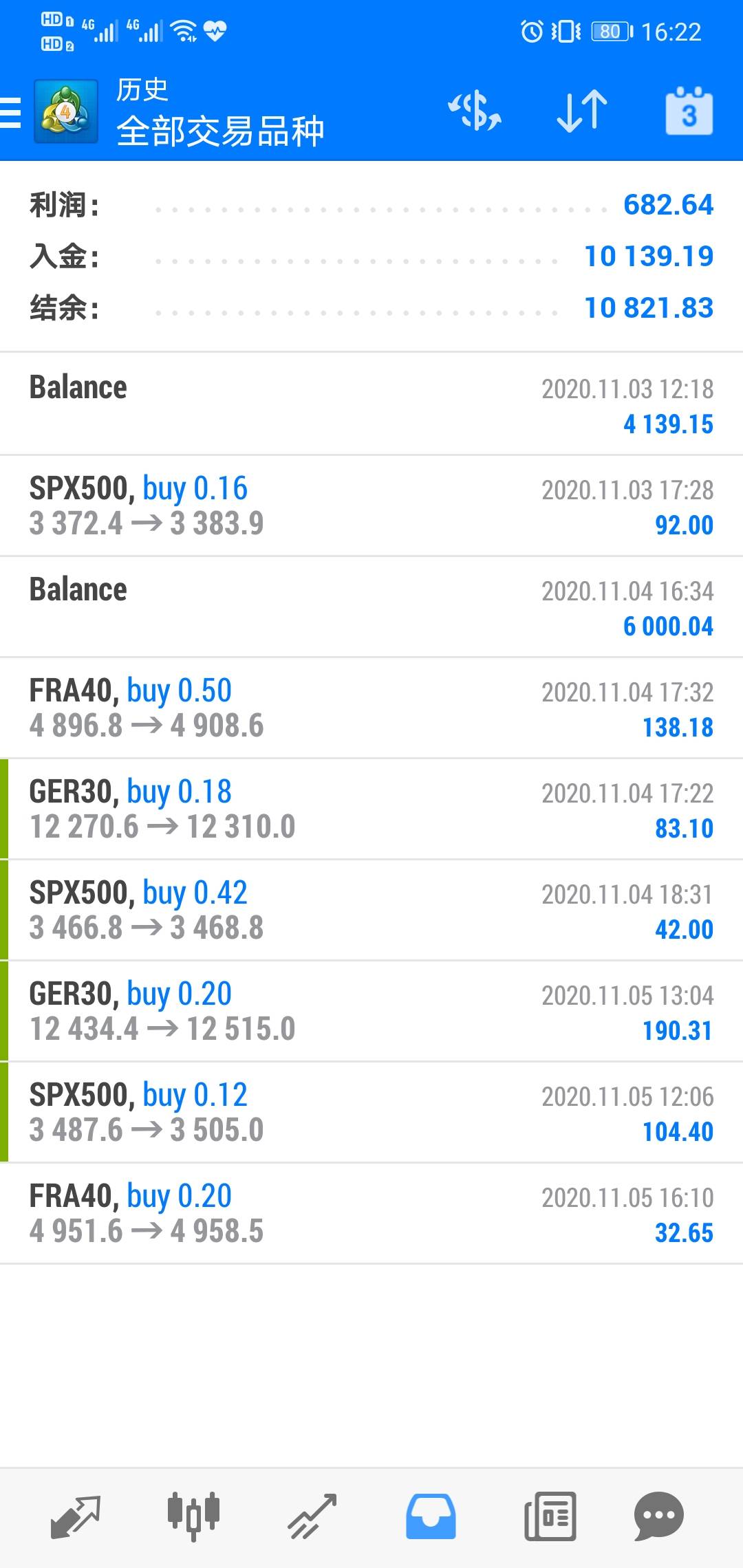Open the news tab

click(550, 1517)
